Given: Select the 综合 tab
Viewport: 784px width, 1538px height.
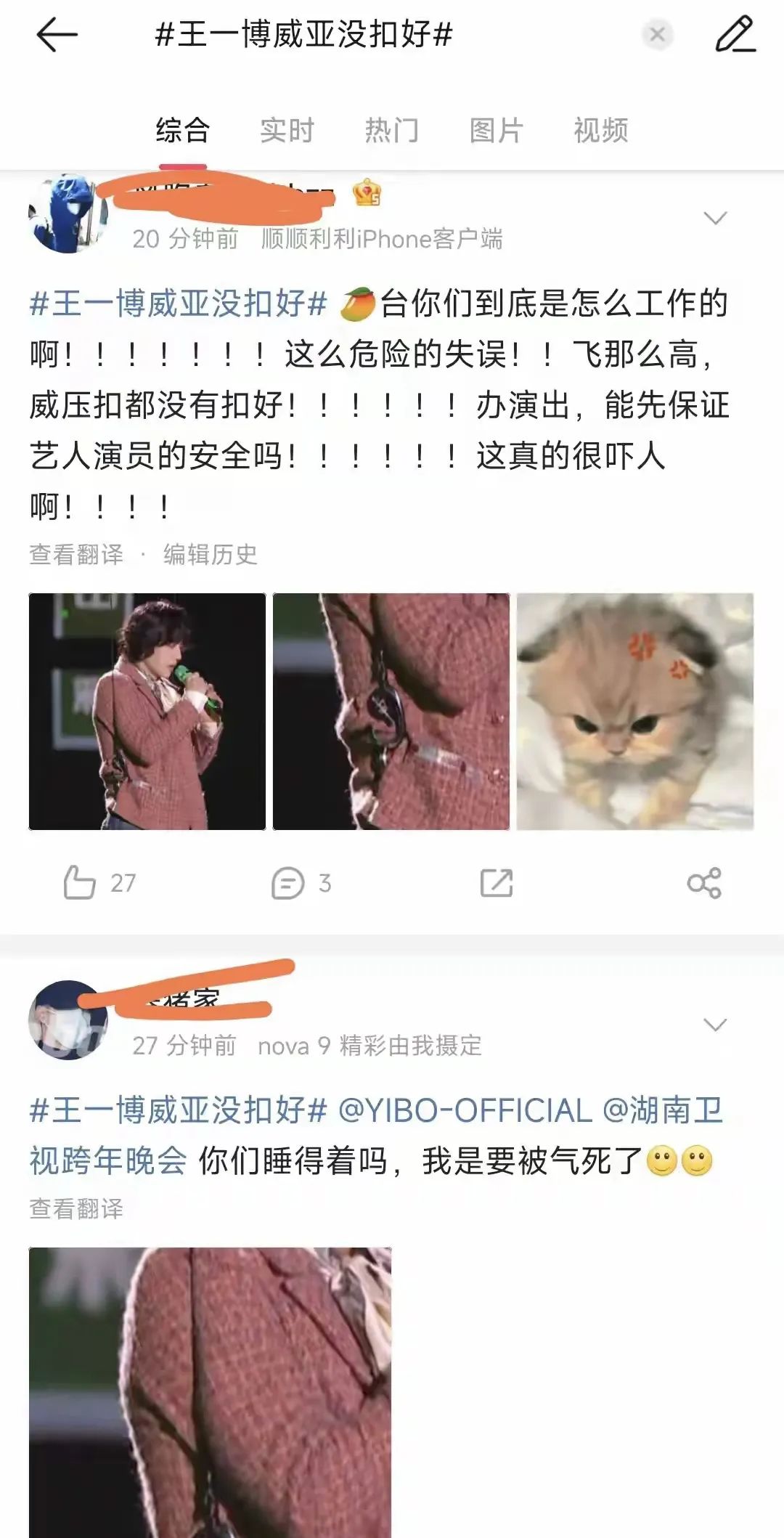Looking at the screenshot, I should (x=182, y=130).
